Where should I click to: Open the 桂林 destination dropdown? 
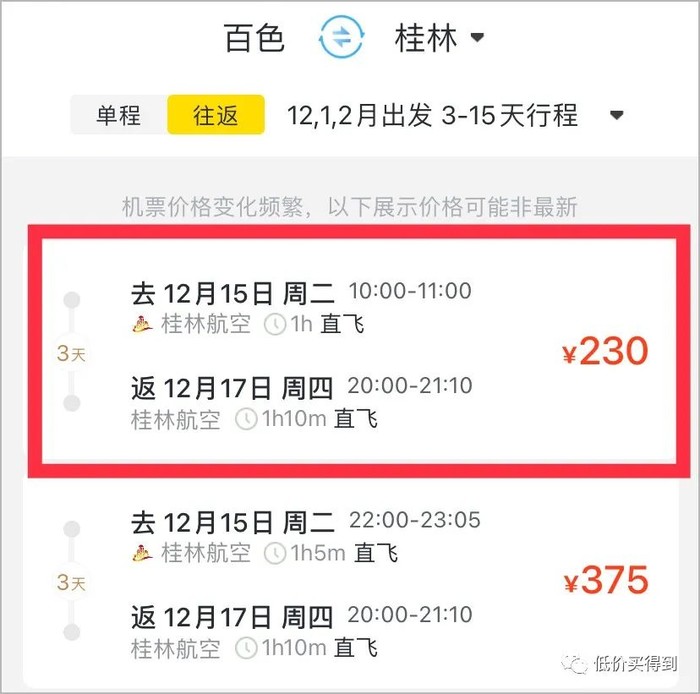(440, 38)
